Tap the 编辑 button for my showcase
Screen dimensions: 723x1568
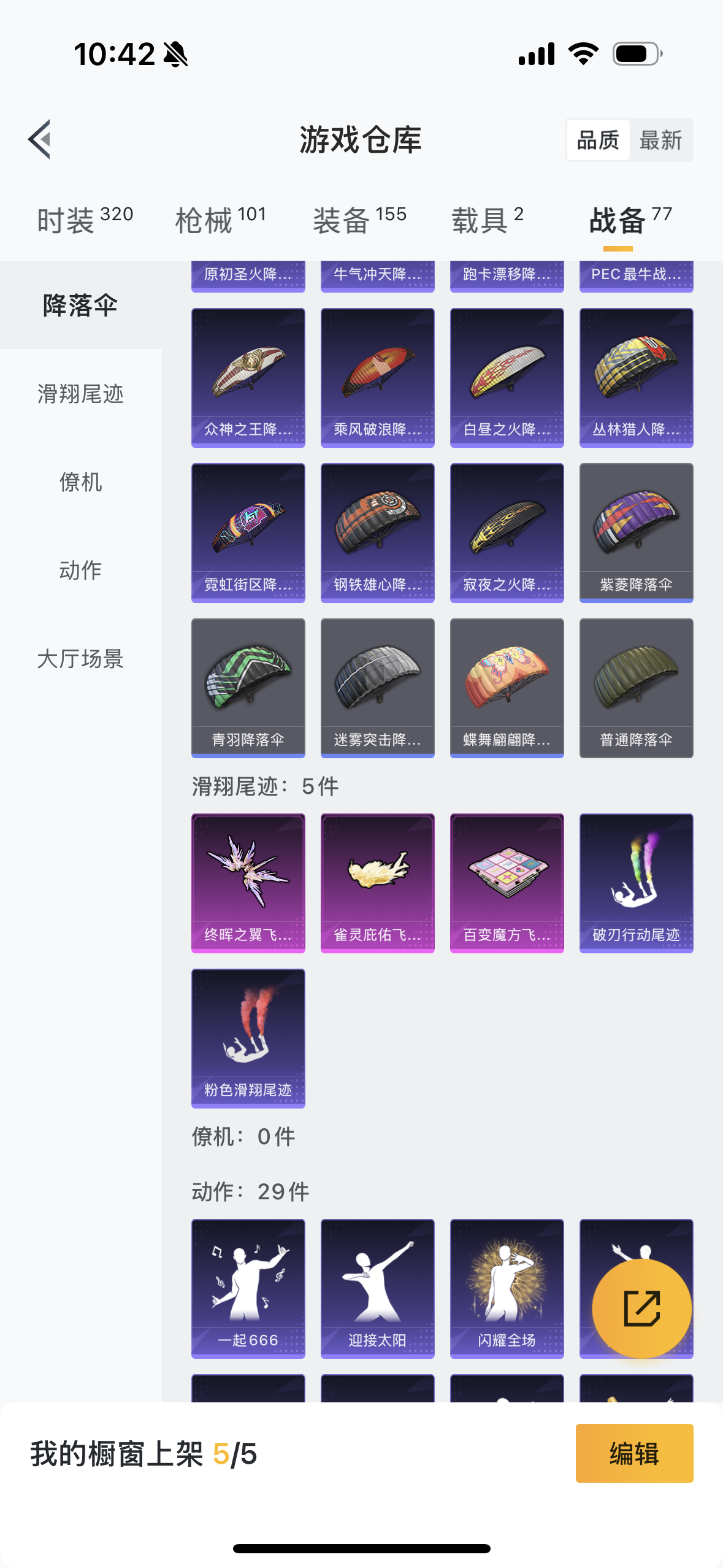(x=634, y=1453)
